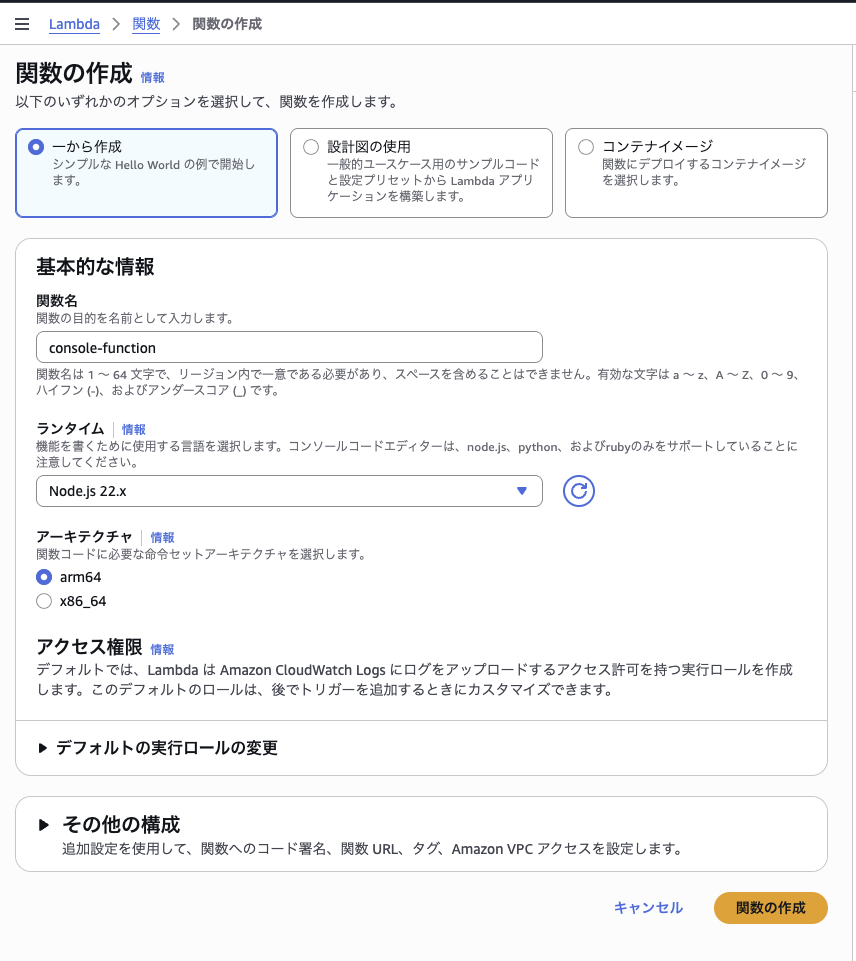Click the 関数の作成 button

770,908
